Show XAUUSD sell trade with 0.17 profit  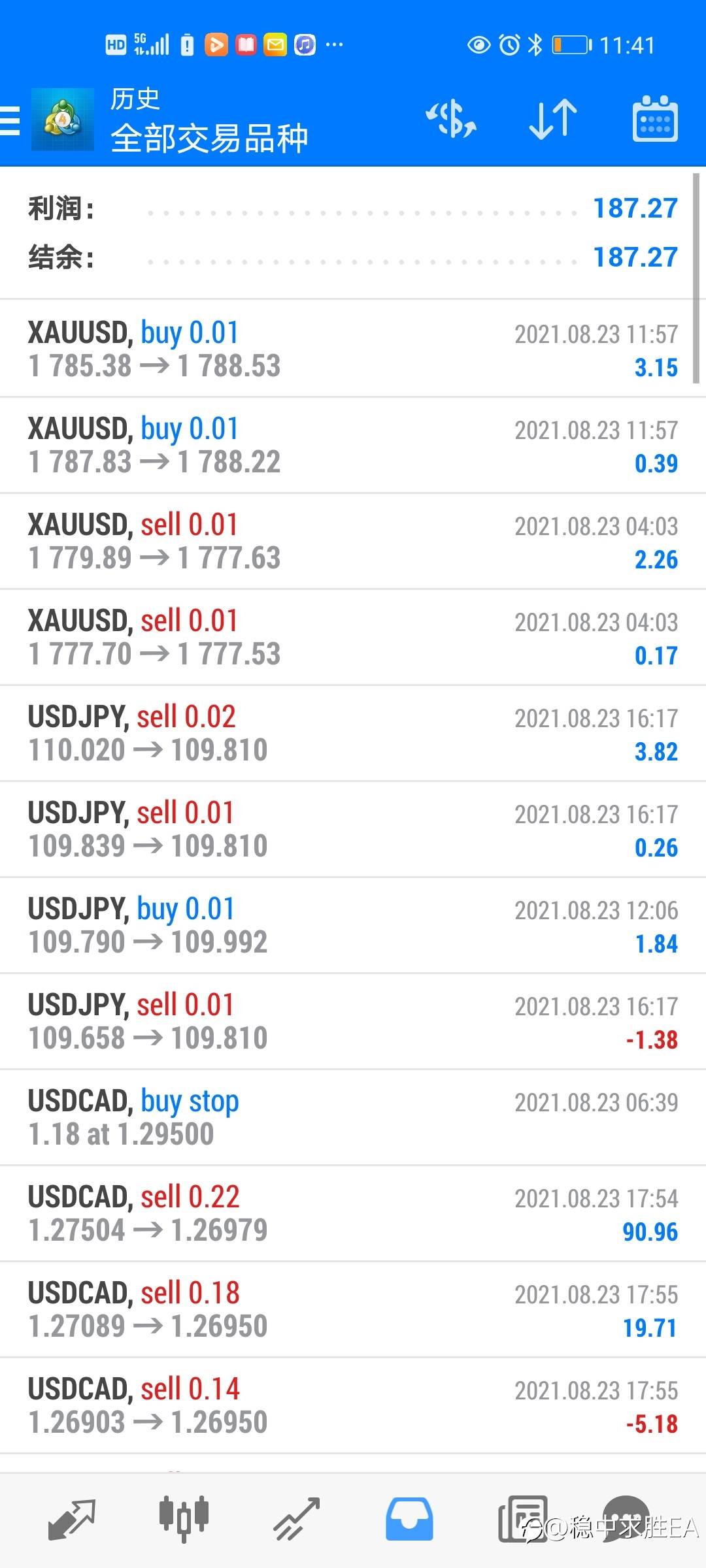353,637
